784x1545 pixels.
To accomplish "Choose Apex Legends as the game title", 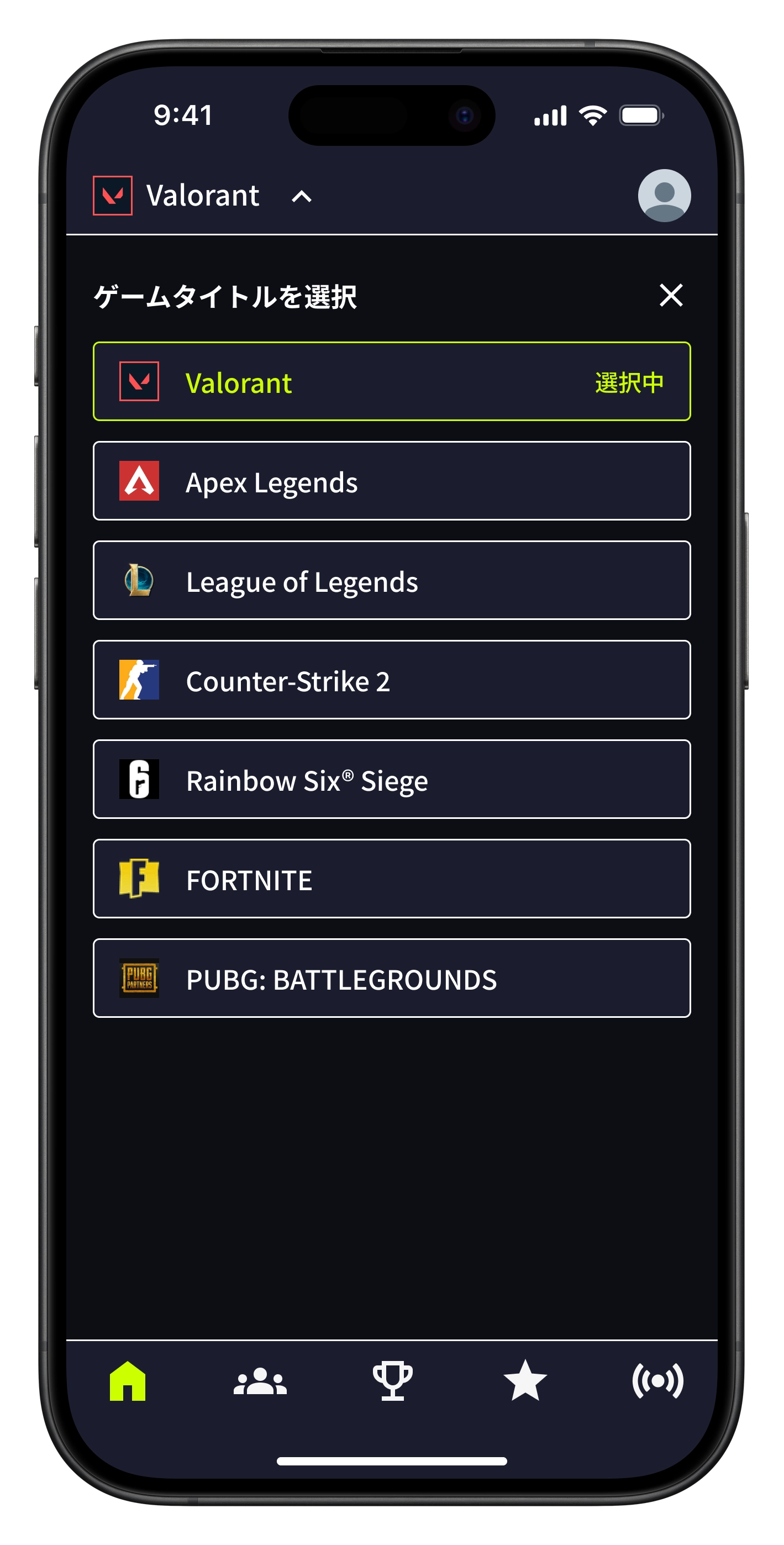I will coord(391,481).
